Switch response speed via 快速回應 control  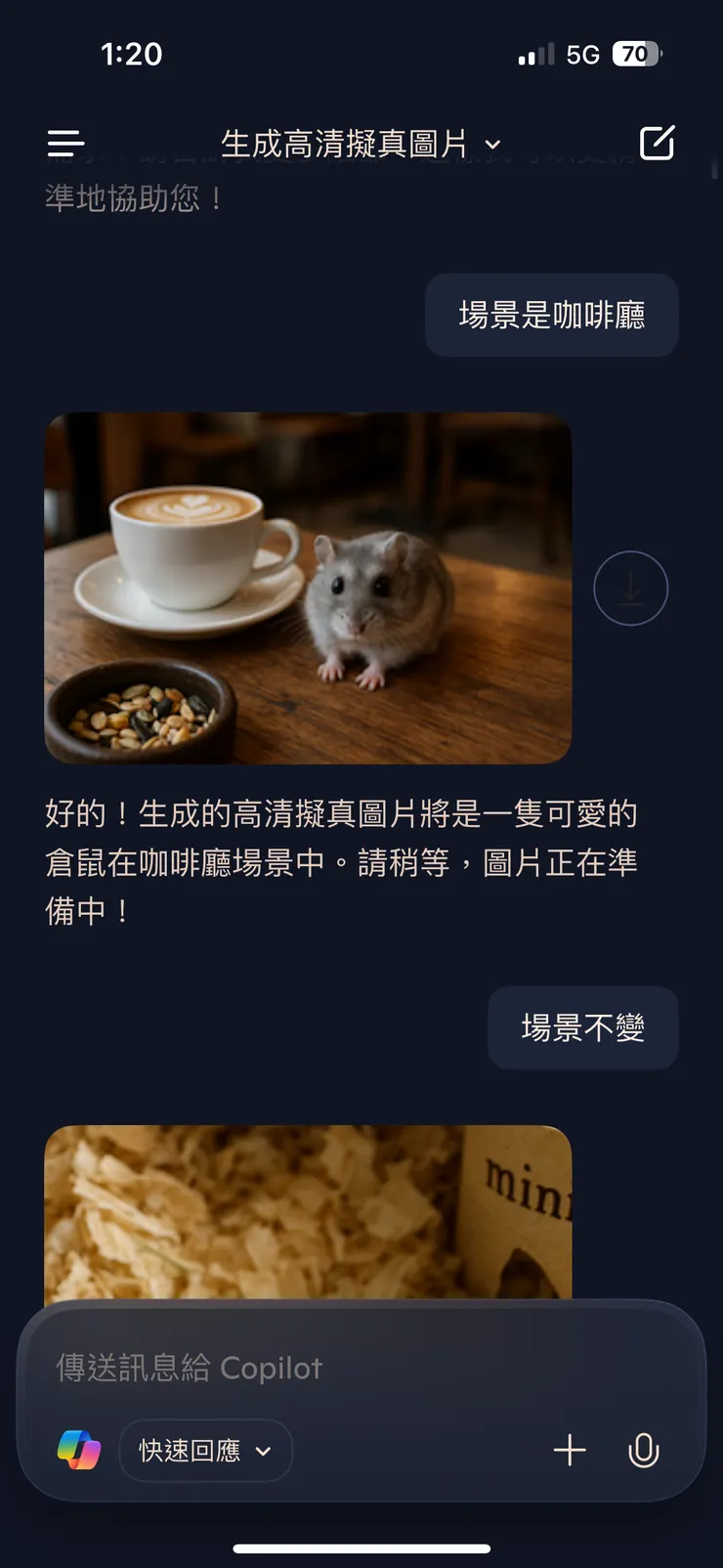point(205,1451)
